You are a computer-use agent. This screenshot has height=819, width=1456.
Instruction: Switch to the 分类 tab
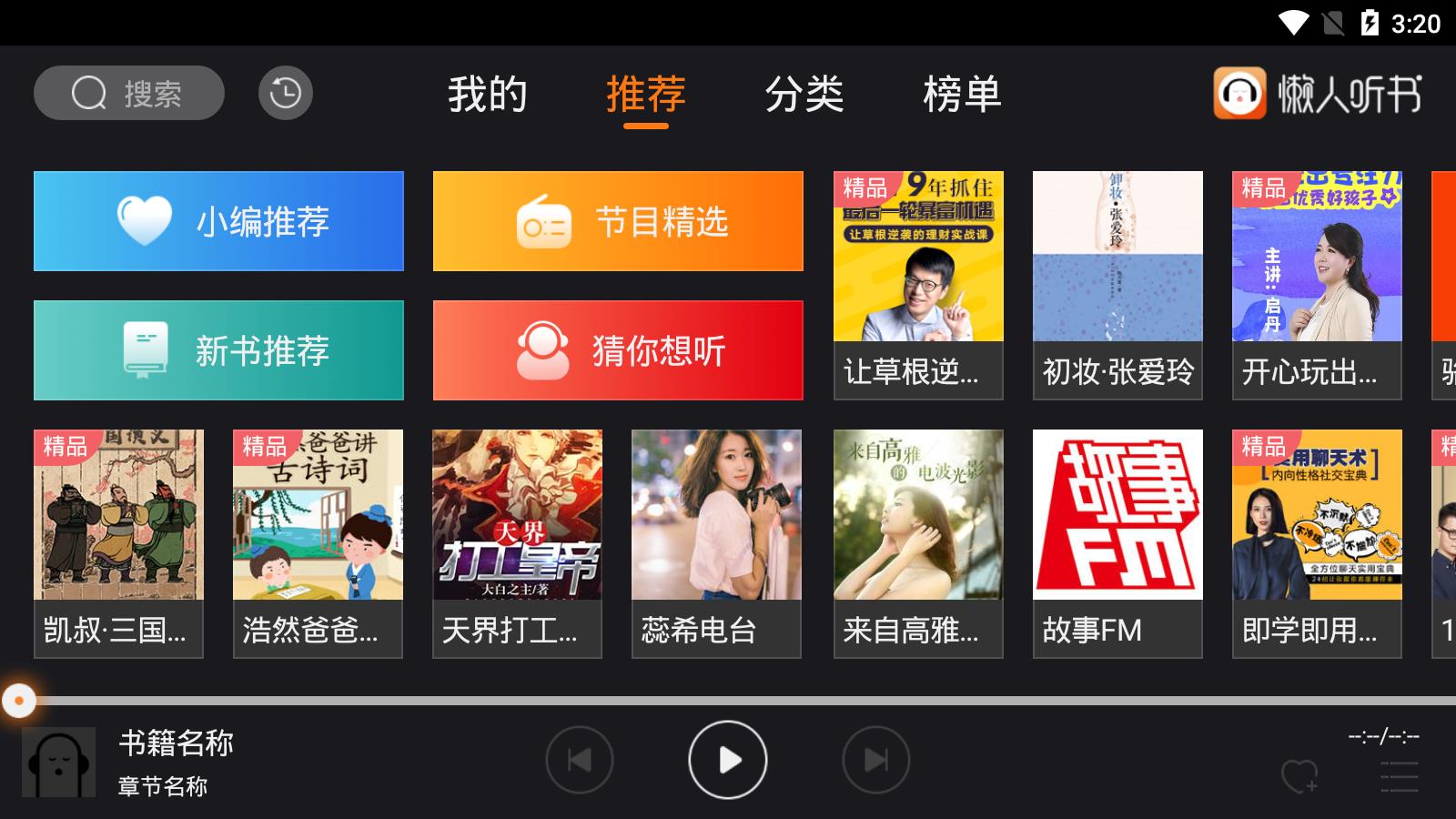pyautogui.click(x=804, y=95)
